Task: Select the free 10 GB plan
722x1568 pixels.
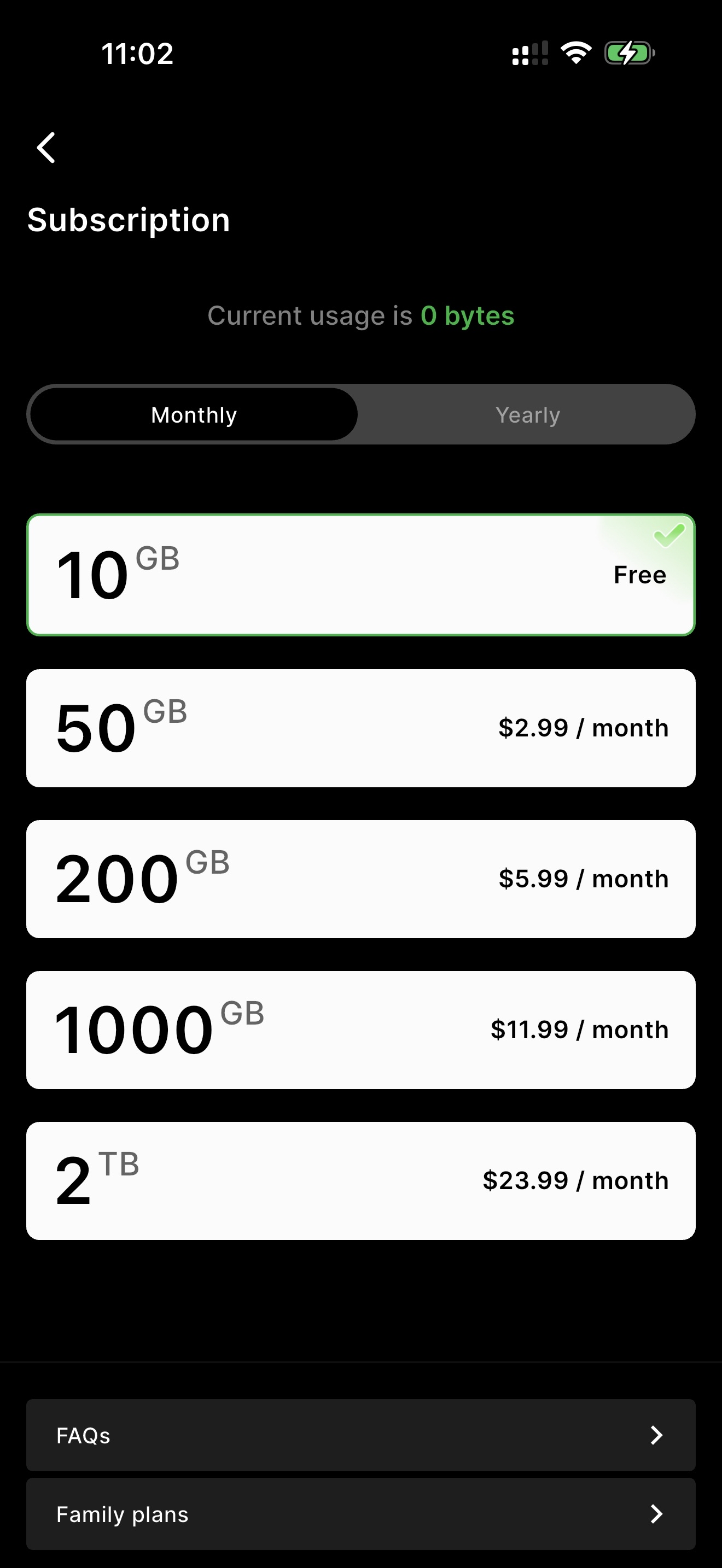Action: pyautogui.click(x=360, y=575)
